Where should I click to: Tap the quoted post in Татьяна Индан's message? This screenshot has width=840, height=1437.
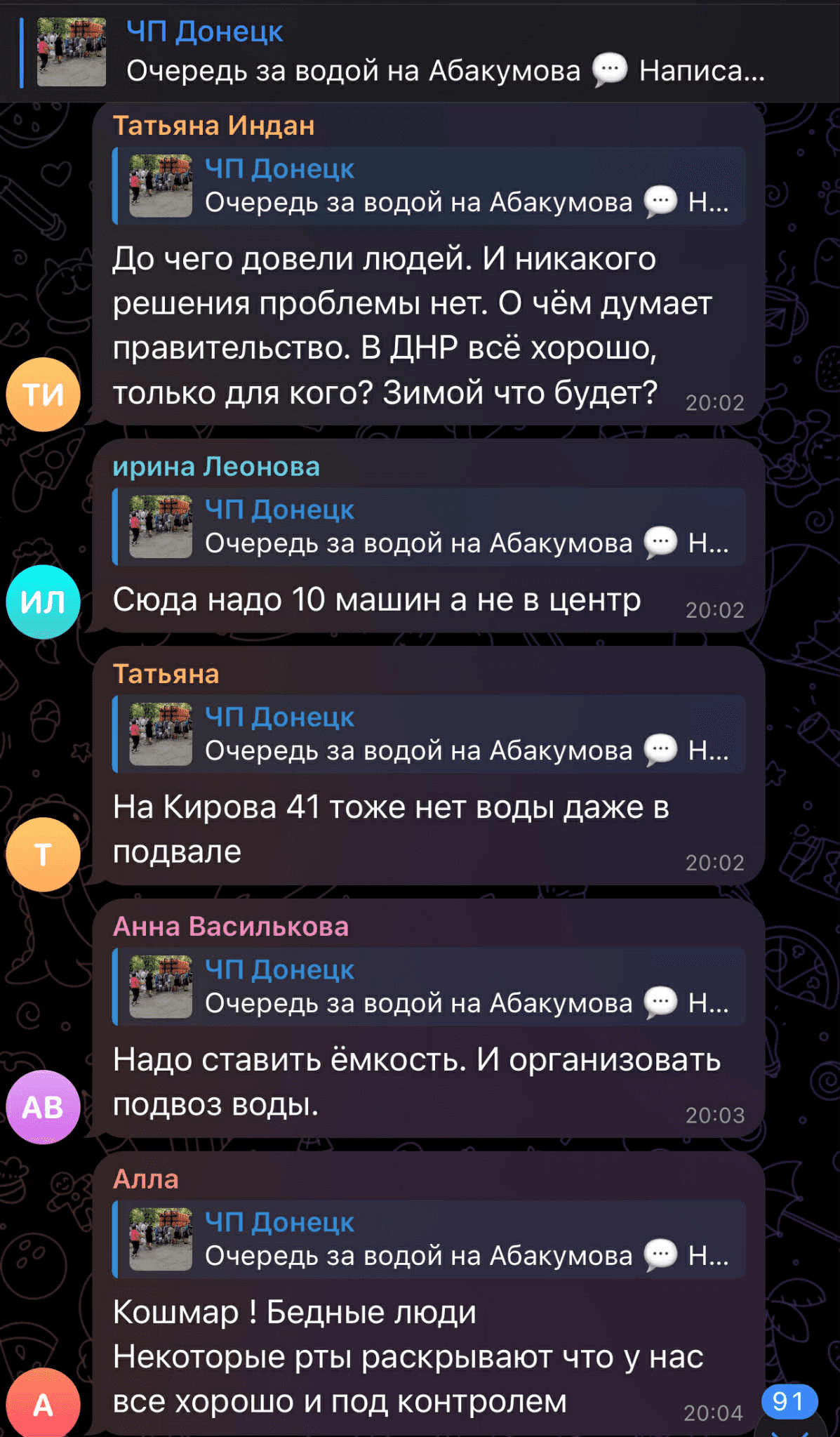point(428,186)
